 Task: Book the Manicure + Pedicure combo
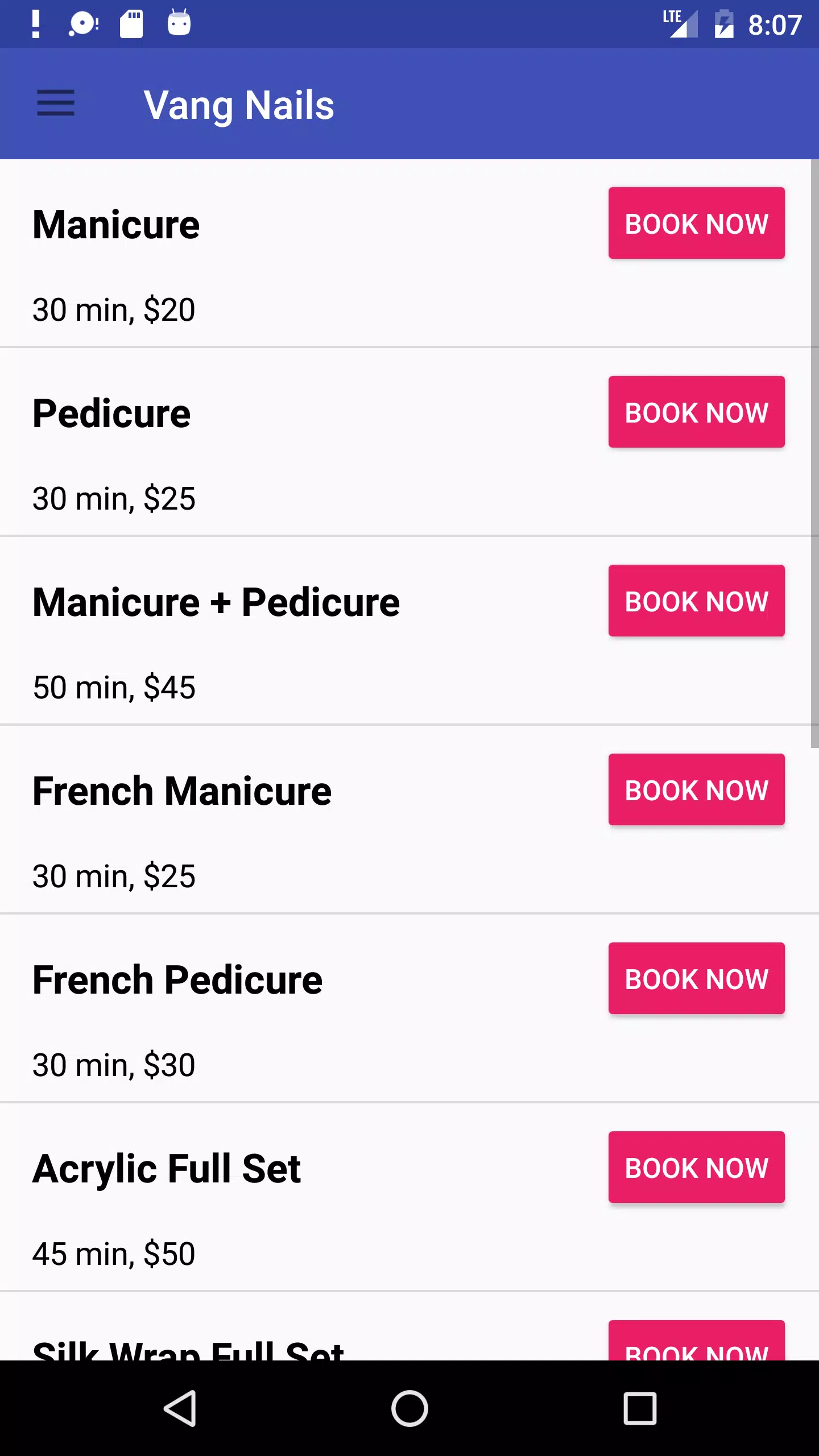(x=696, y=601)
